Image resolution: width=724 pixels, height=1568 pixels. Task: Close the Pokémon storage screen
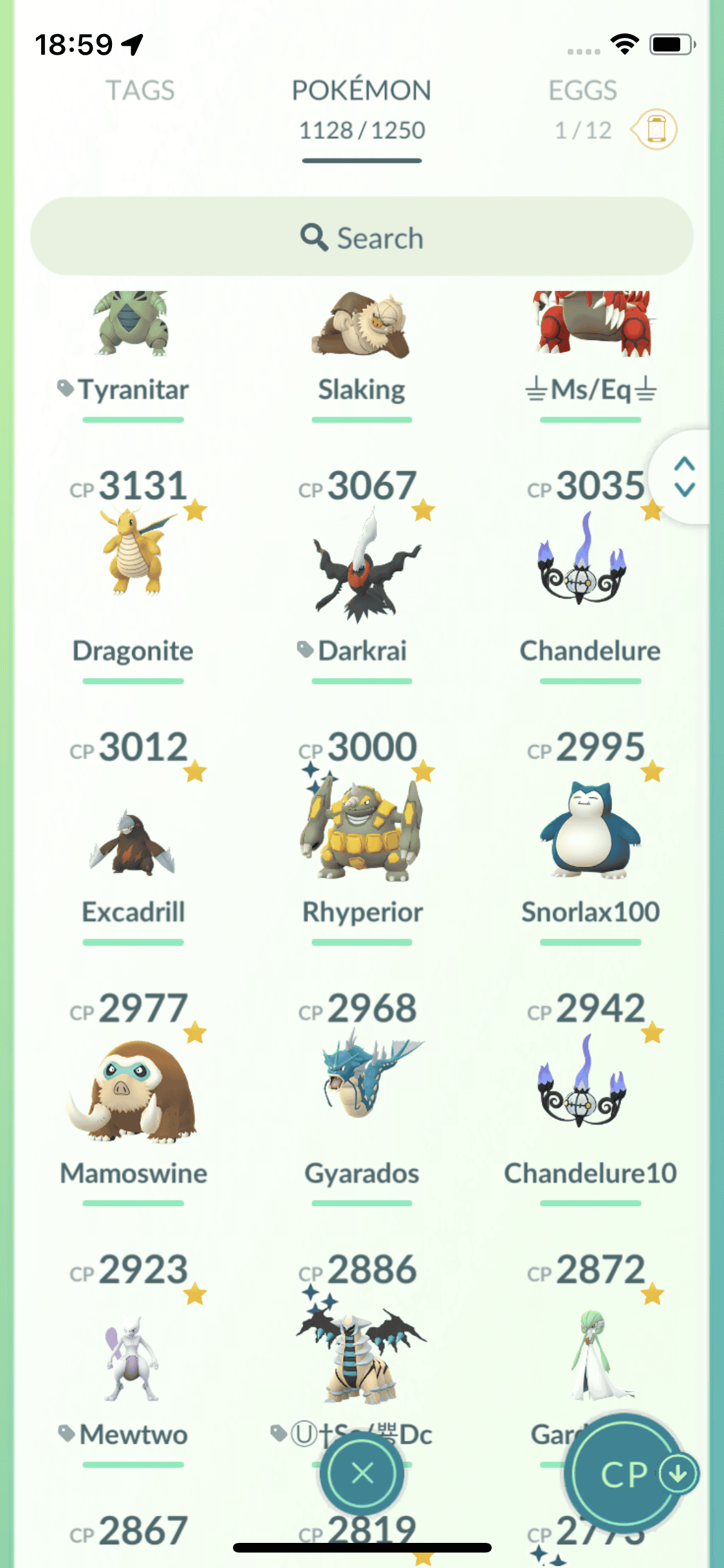(x=362, y=1473)
